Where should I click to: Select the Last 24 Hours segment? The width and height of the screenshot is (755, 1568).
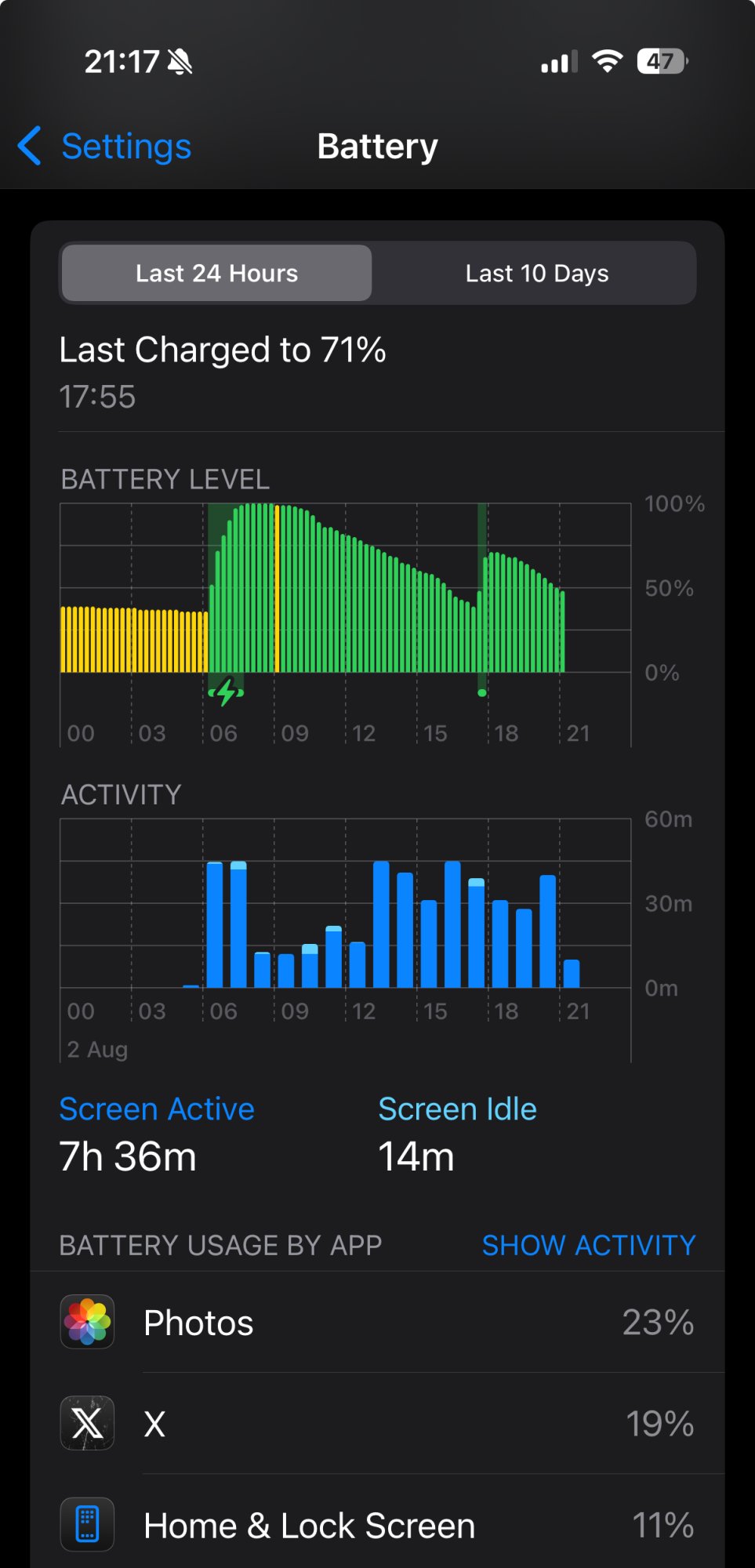[x=216, y=273]
